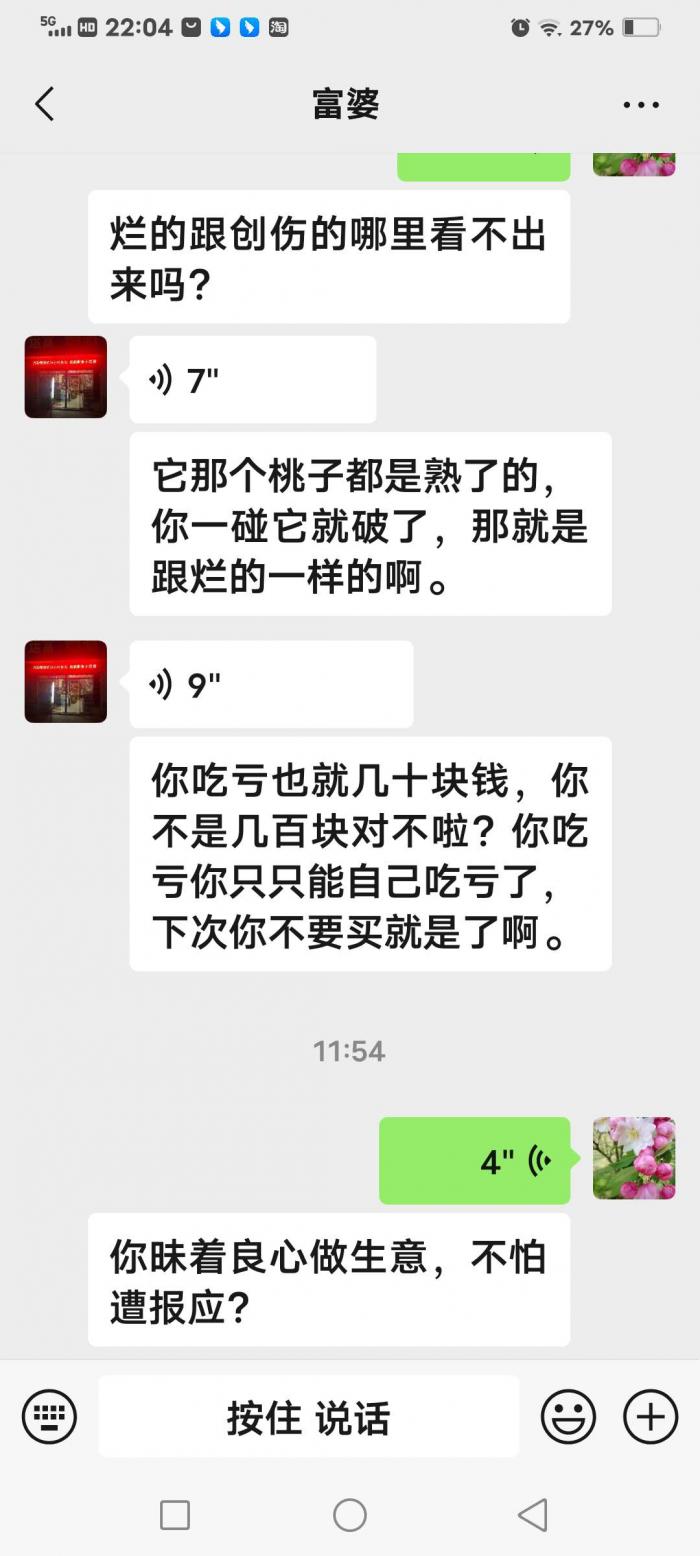Open the emoji sticker panel
700x1556 pixels.
pos(568,1416)
